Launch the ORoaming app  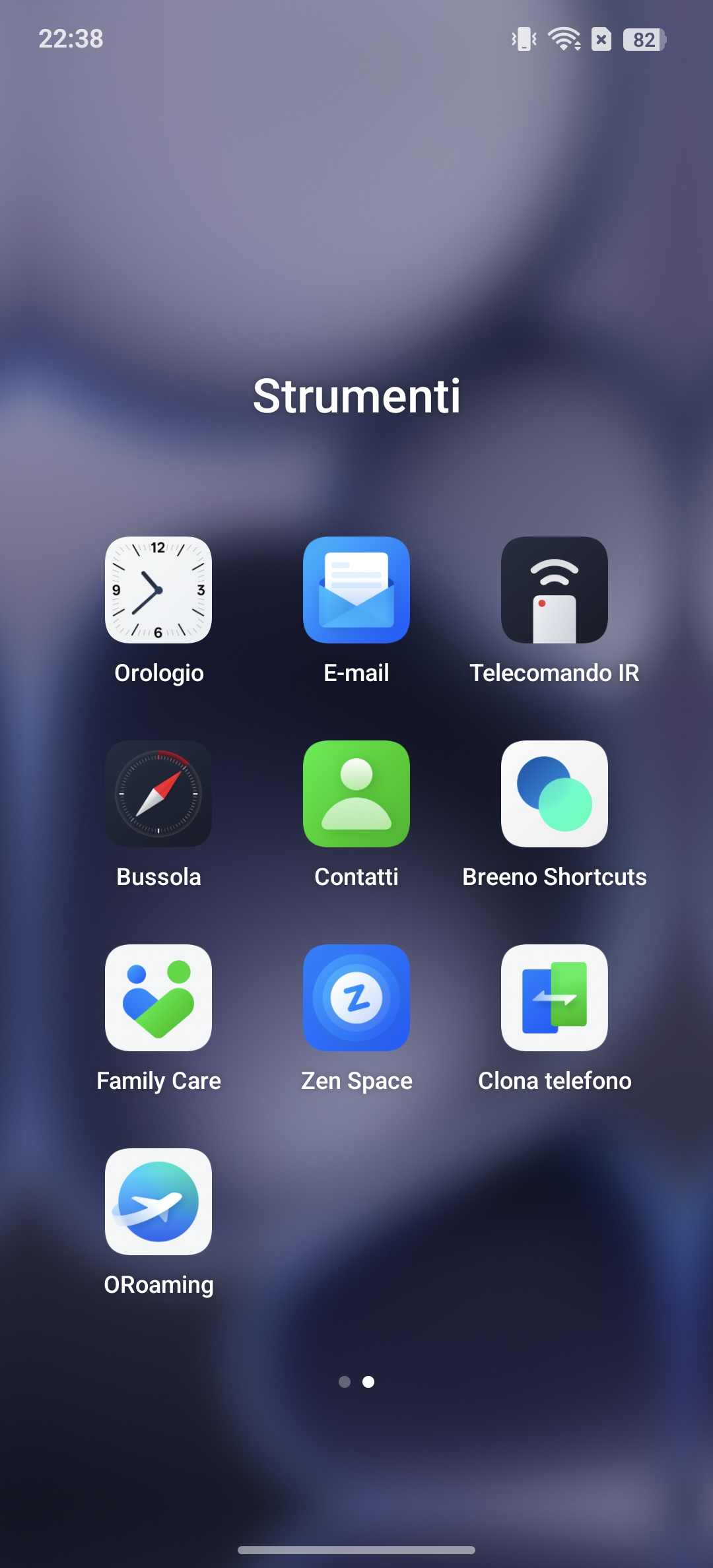[158, 1201]
